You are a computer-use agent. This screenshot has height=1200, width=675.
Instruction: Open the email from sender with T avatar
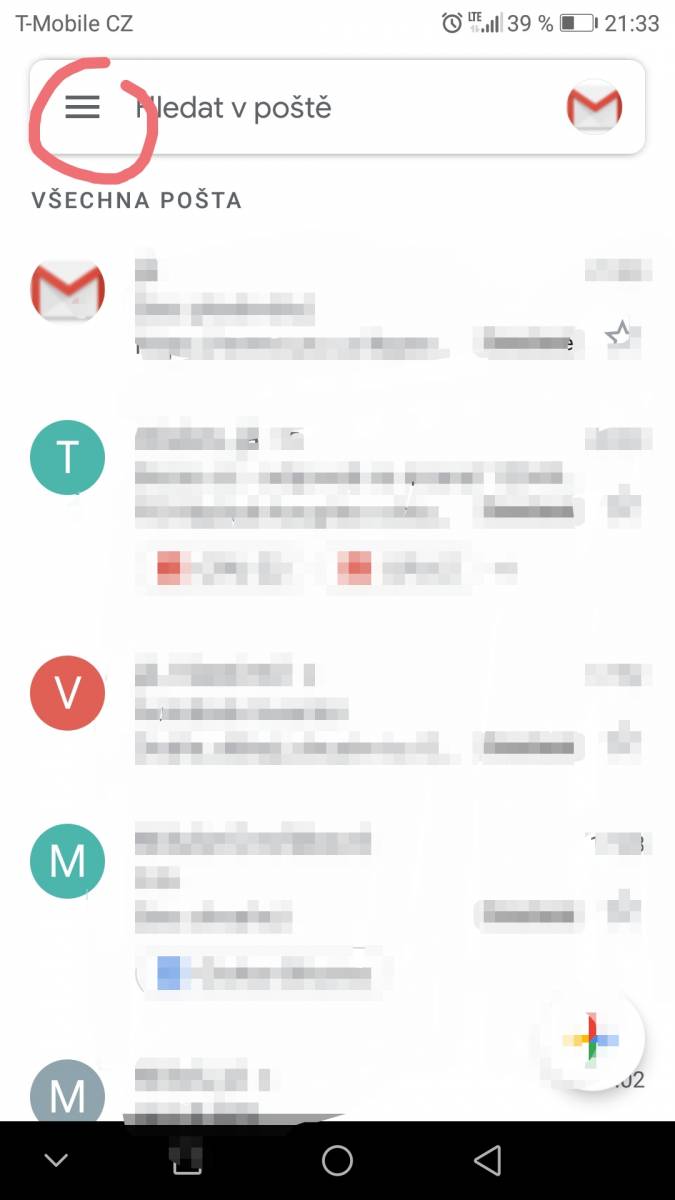pyautogui.click(x=340, y=505)
